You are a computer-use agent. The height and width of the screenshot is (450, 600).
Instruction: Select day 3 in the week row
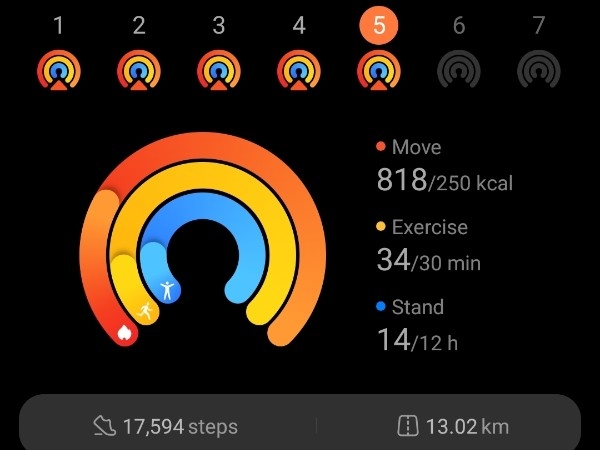tap(218, 52)
